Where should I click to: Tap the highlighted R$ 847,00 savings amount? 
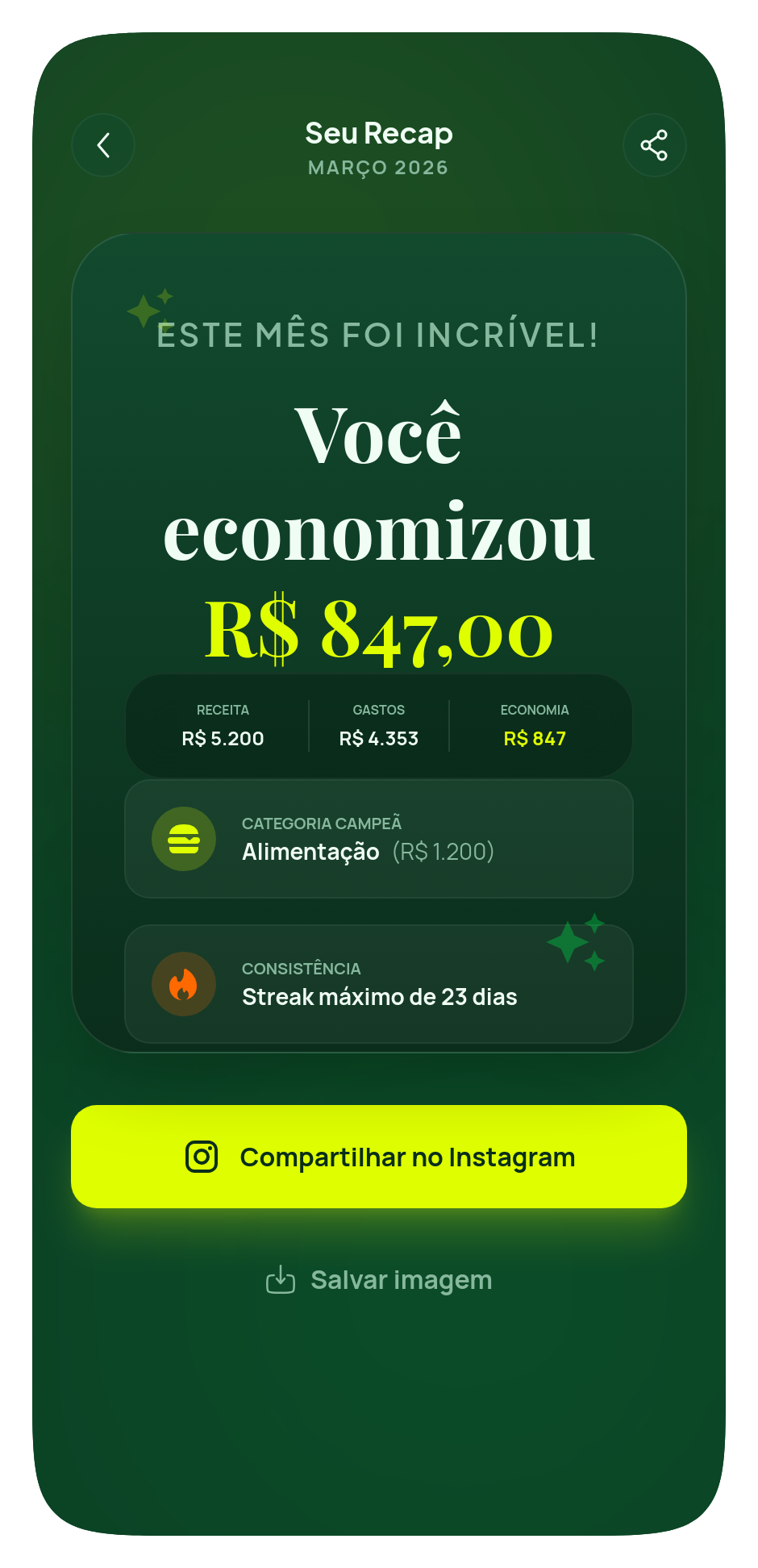[379, 633]
